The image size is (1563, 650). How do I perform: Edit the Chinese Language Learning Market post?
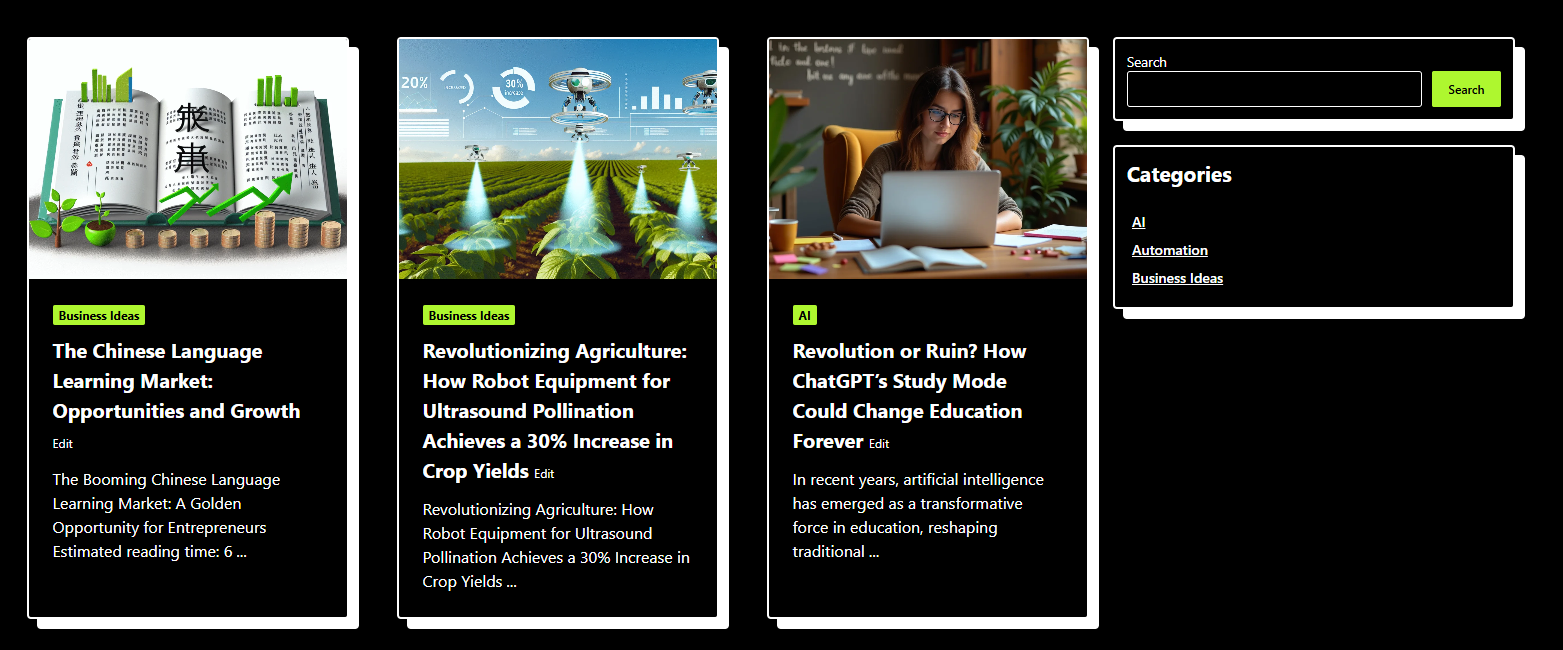pos(63,444)
